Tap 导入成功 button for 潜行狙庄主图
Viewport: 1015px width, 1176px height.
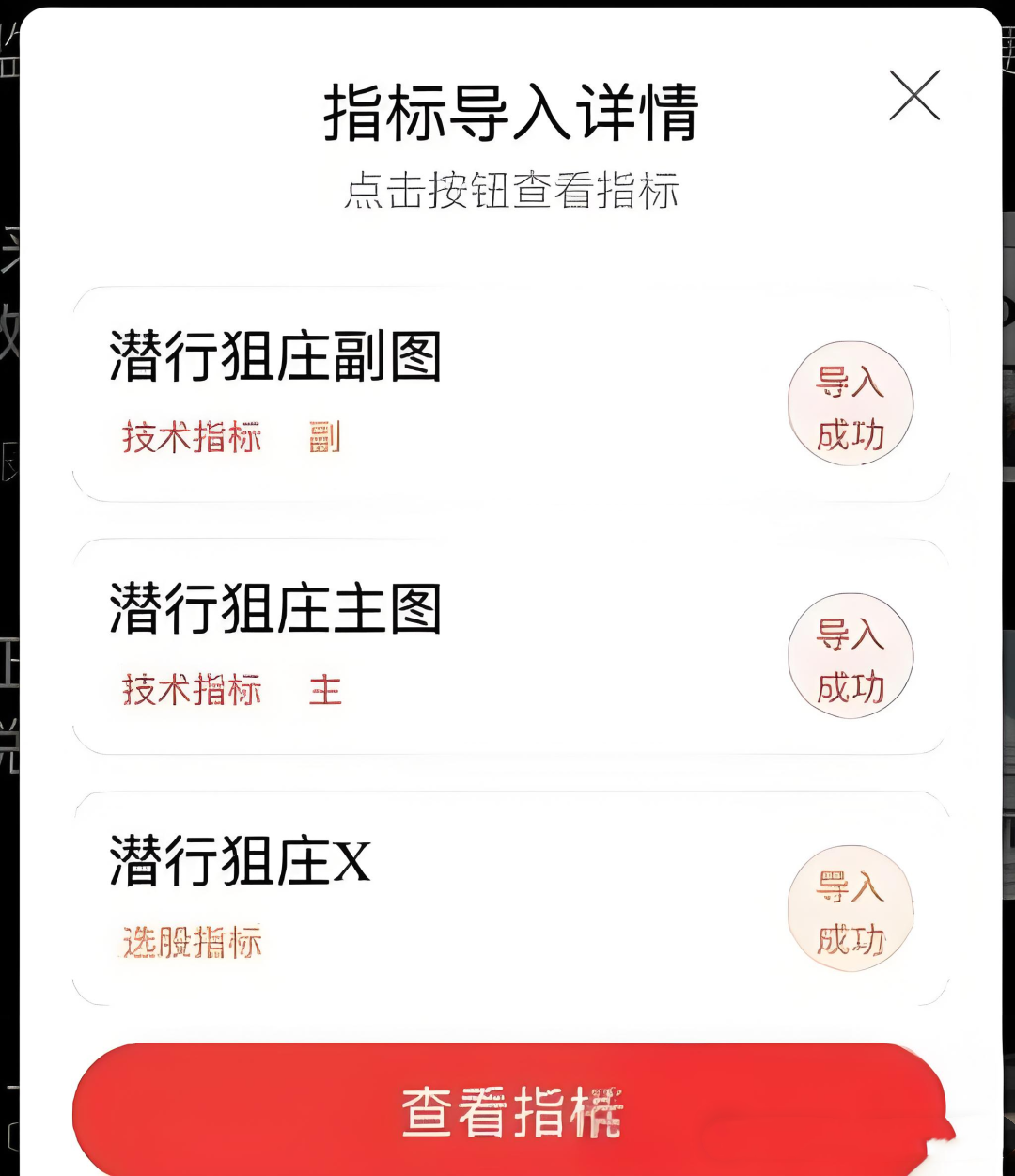[x=851, y=657]
